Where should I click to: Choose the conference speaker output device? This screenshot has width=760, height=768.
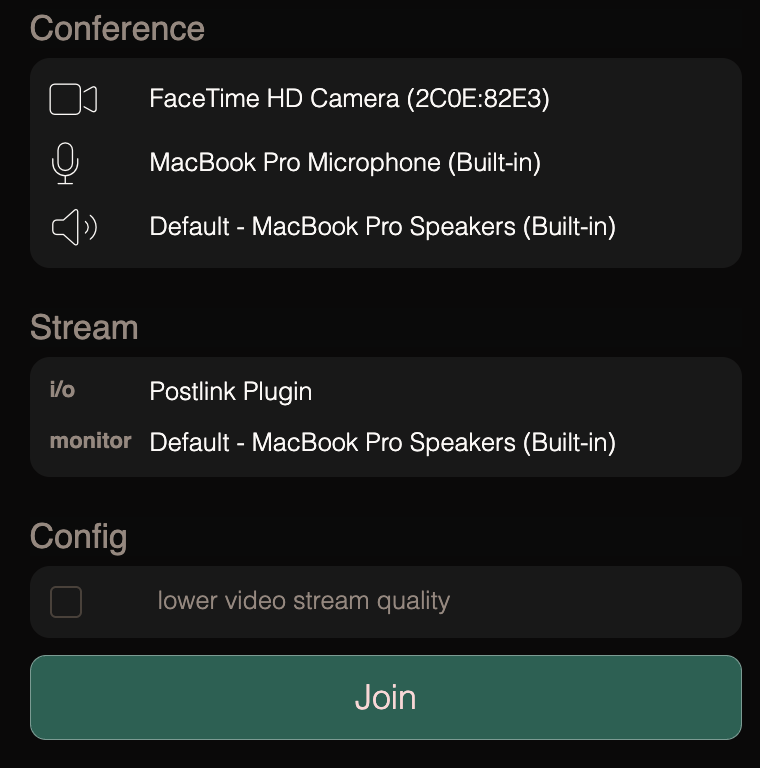382,227
